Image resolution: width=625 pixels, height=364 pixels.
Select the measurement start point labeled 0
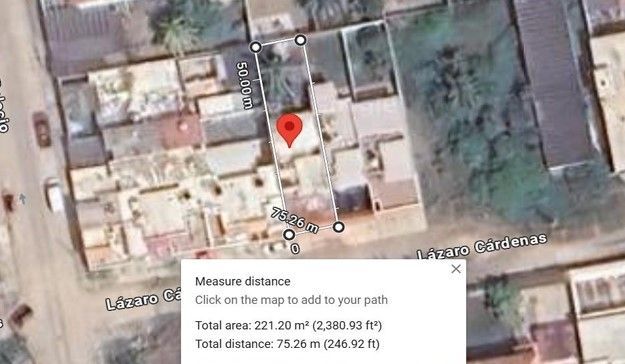(289, 235)
